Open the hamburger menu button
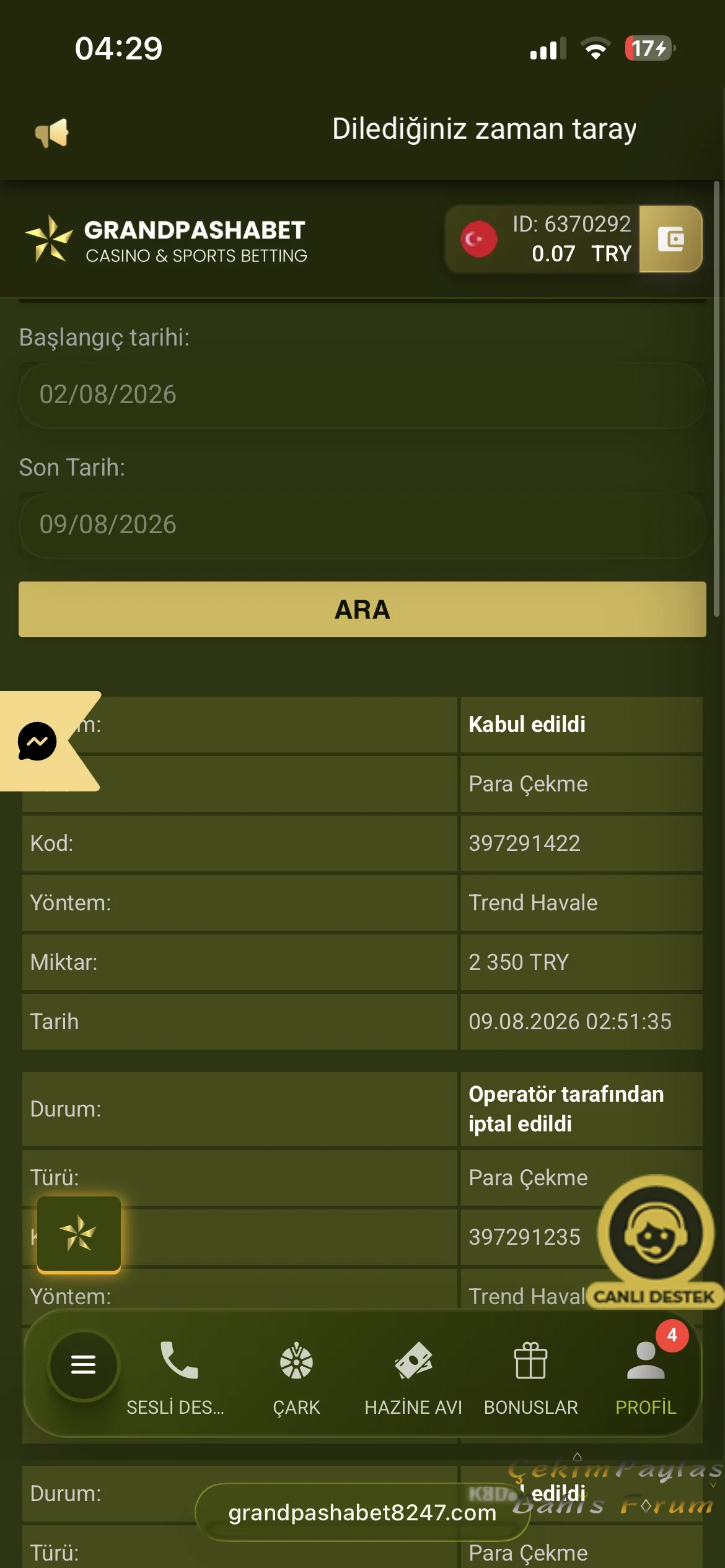 pos(84,1365)
